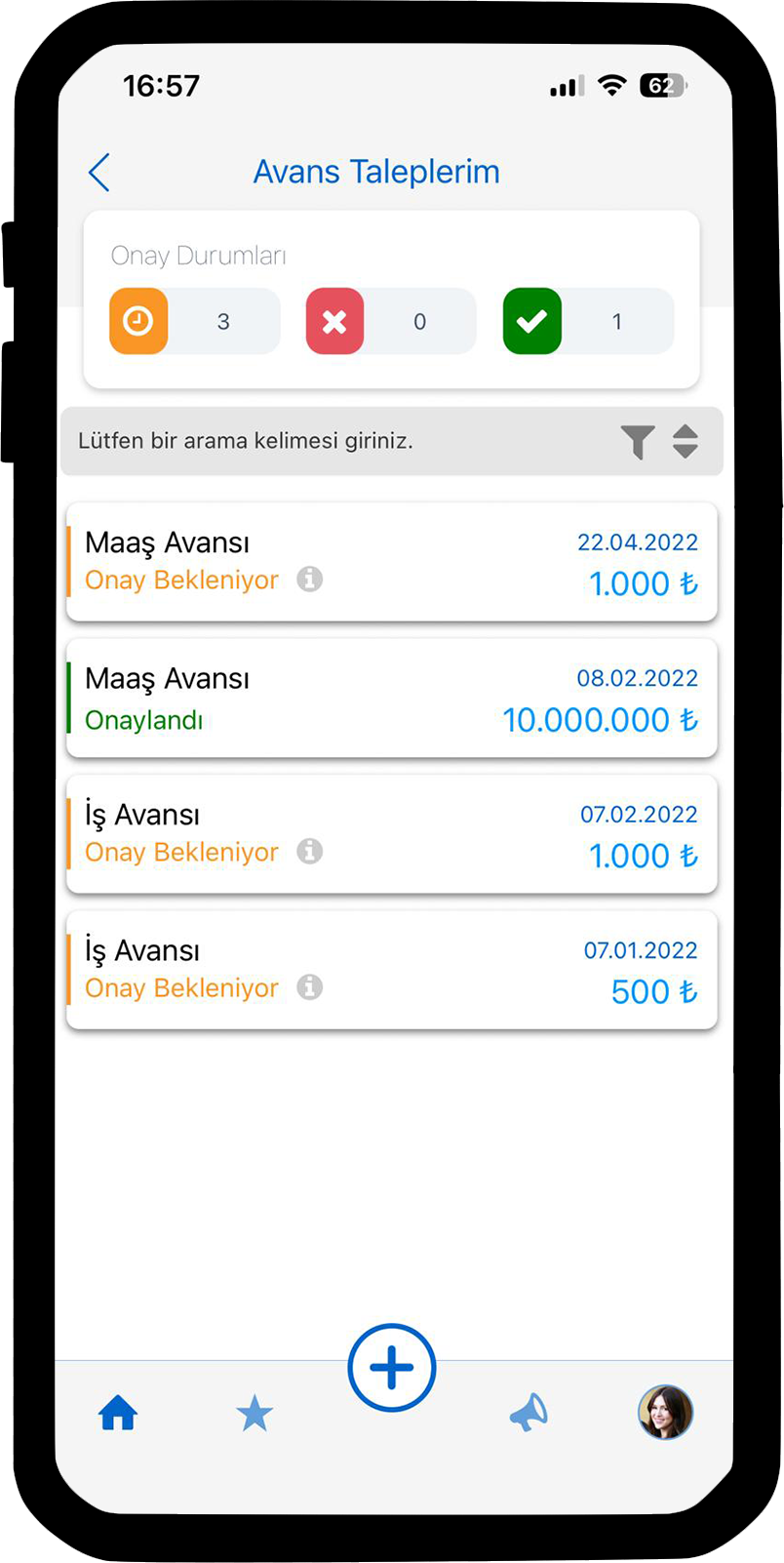Open the profile photo tab
This screenshot has width=784, height=1563.
click(665, 1413)
